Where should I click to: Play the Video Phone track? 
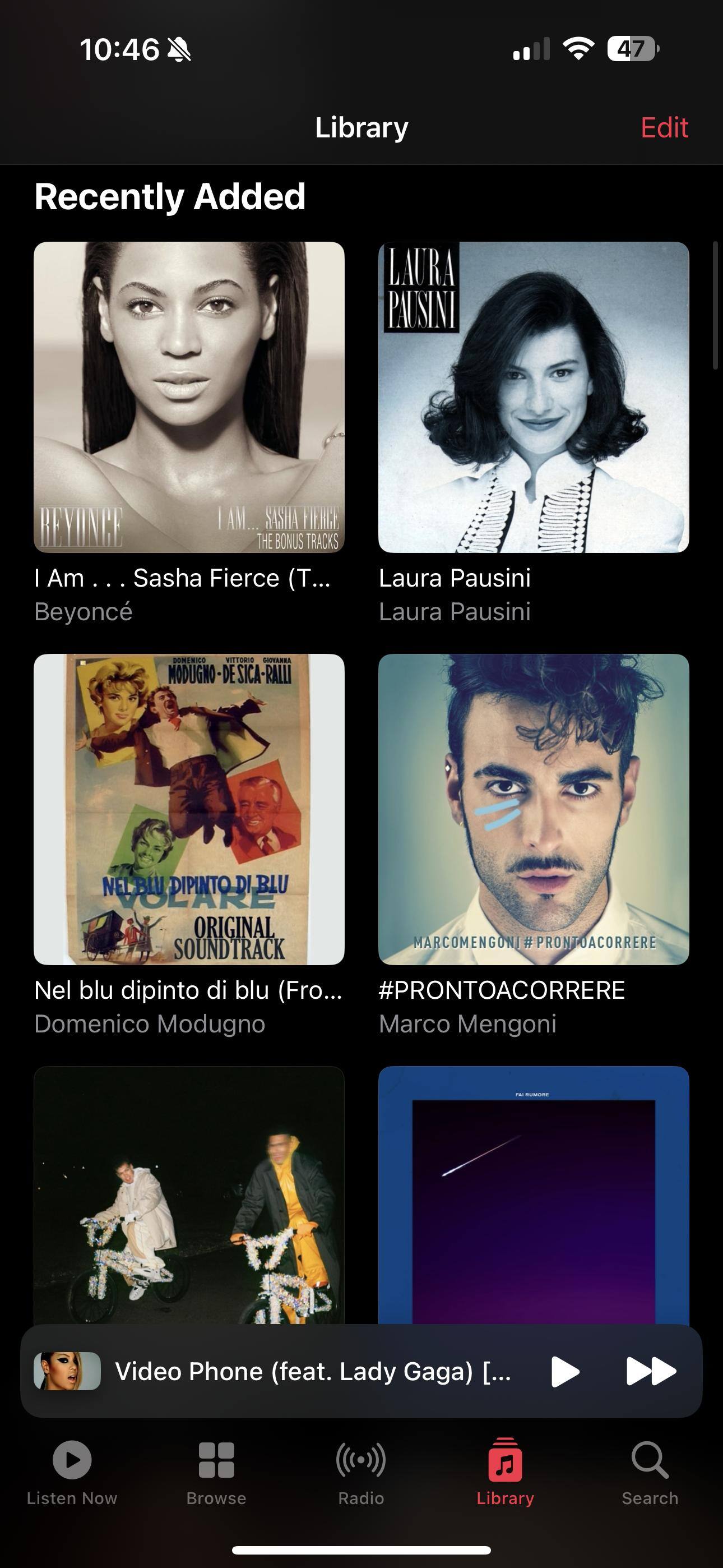tap(564, 1371)
